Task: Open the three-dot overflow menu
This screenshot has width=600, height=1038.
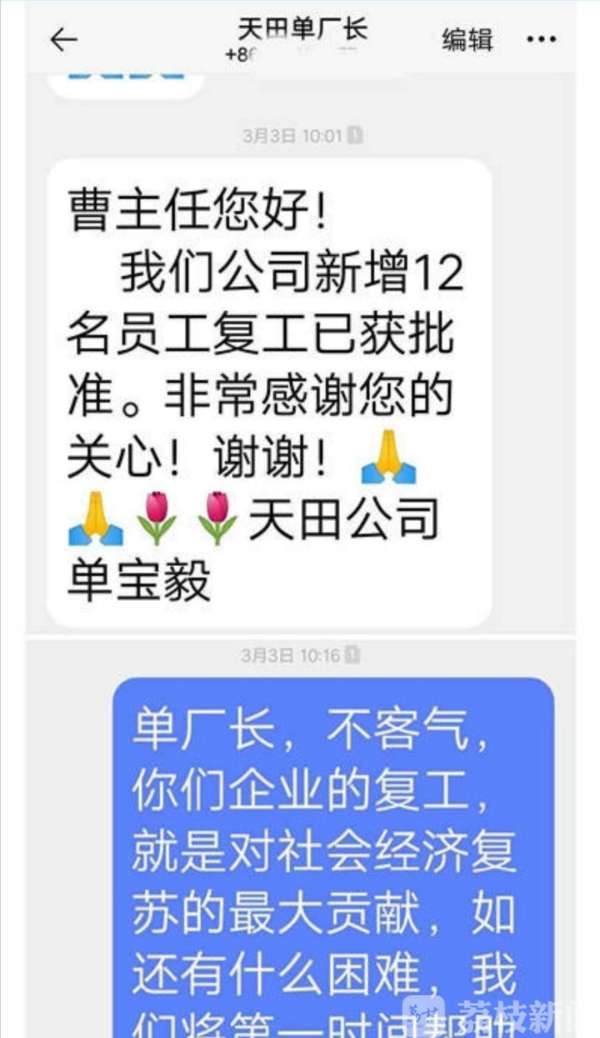Action: 541,39
